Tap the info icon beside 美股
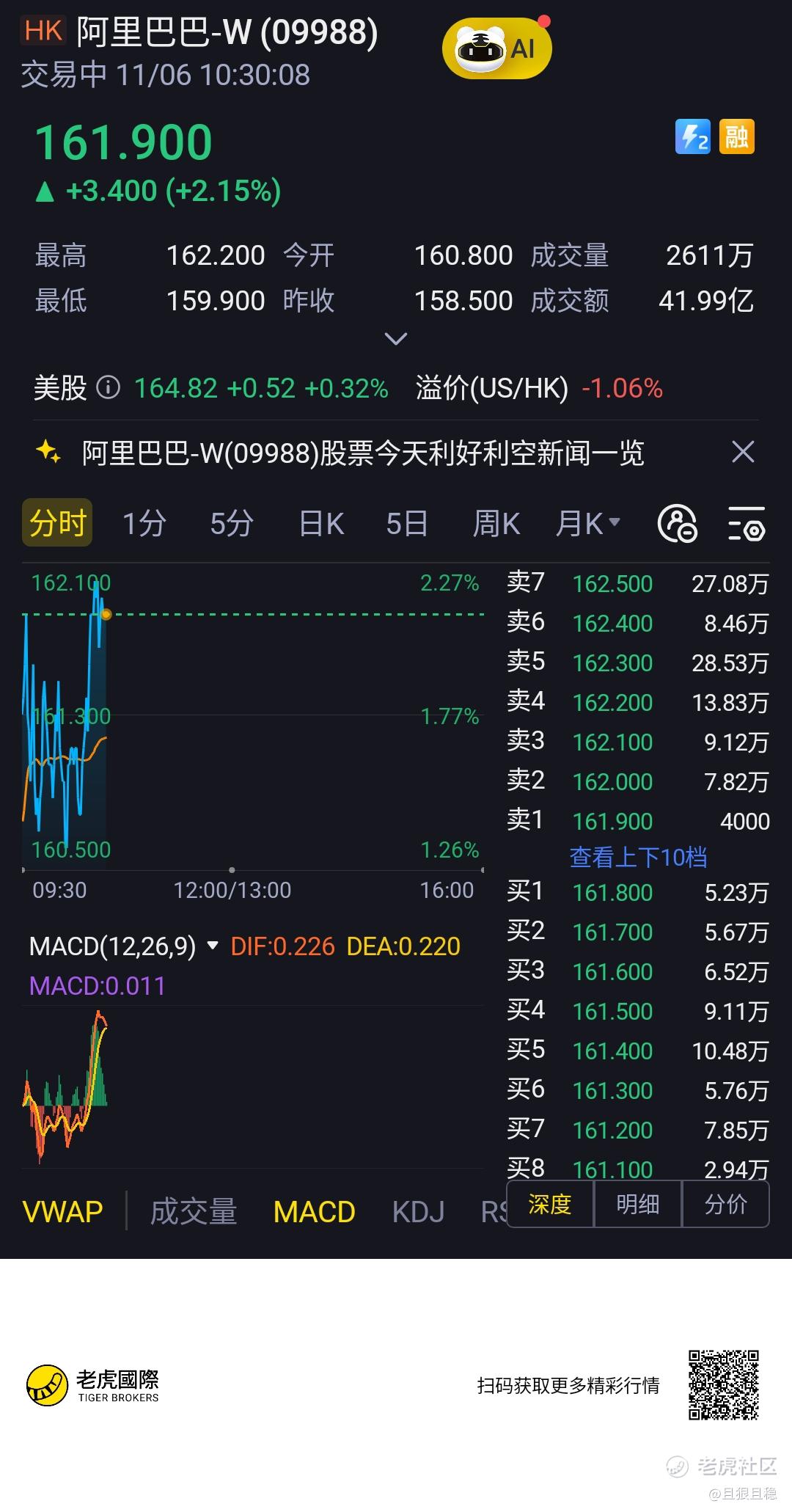This screenshot has height=1512, width=792. coord(109,387)
